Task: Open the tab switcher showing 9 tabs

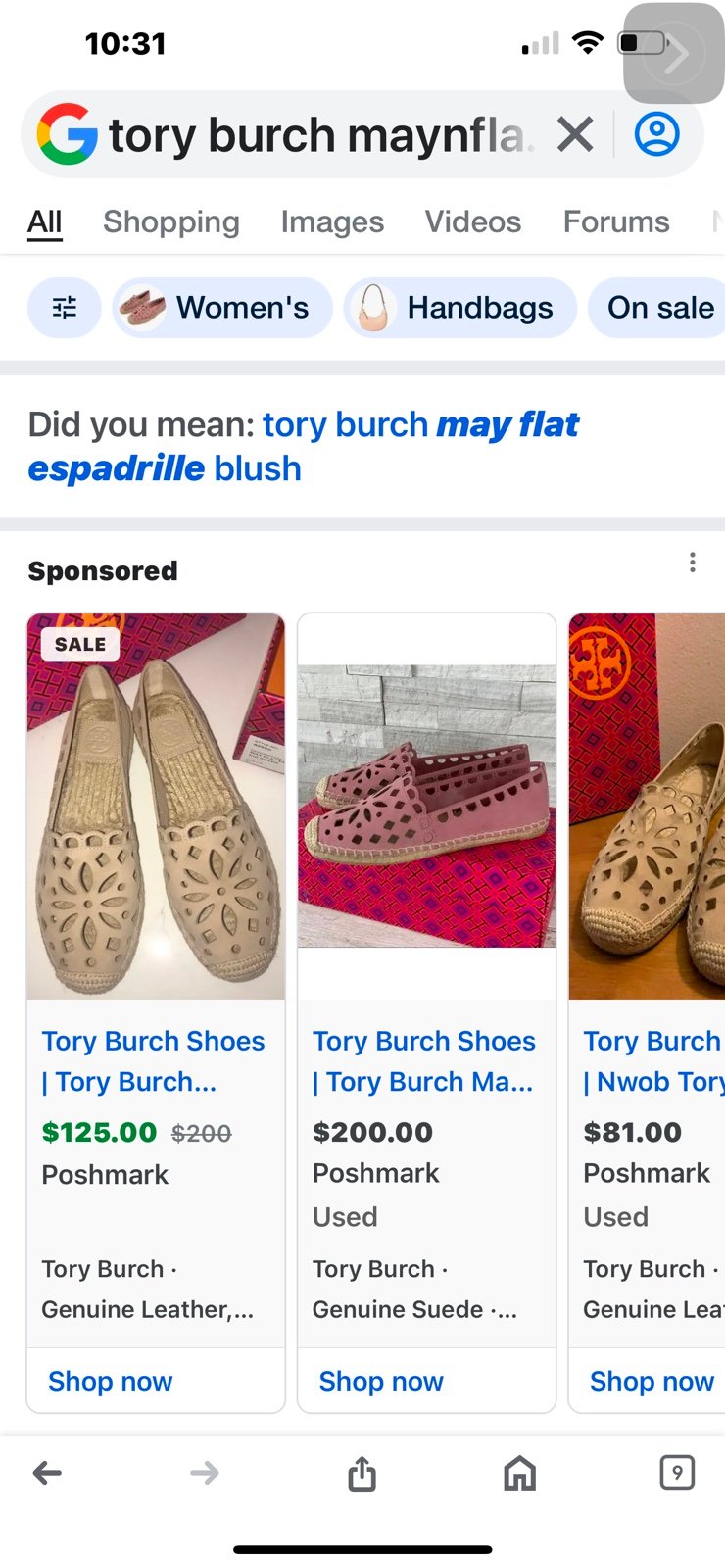Action: tap(677, 1473)
